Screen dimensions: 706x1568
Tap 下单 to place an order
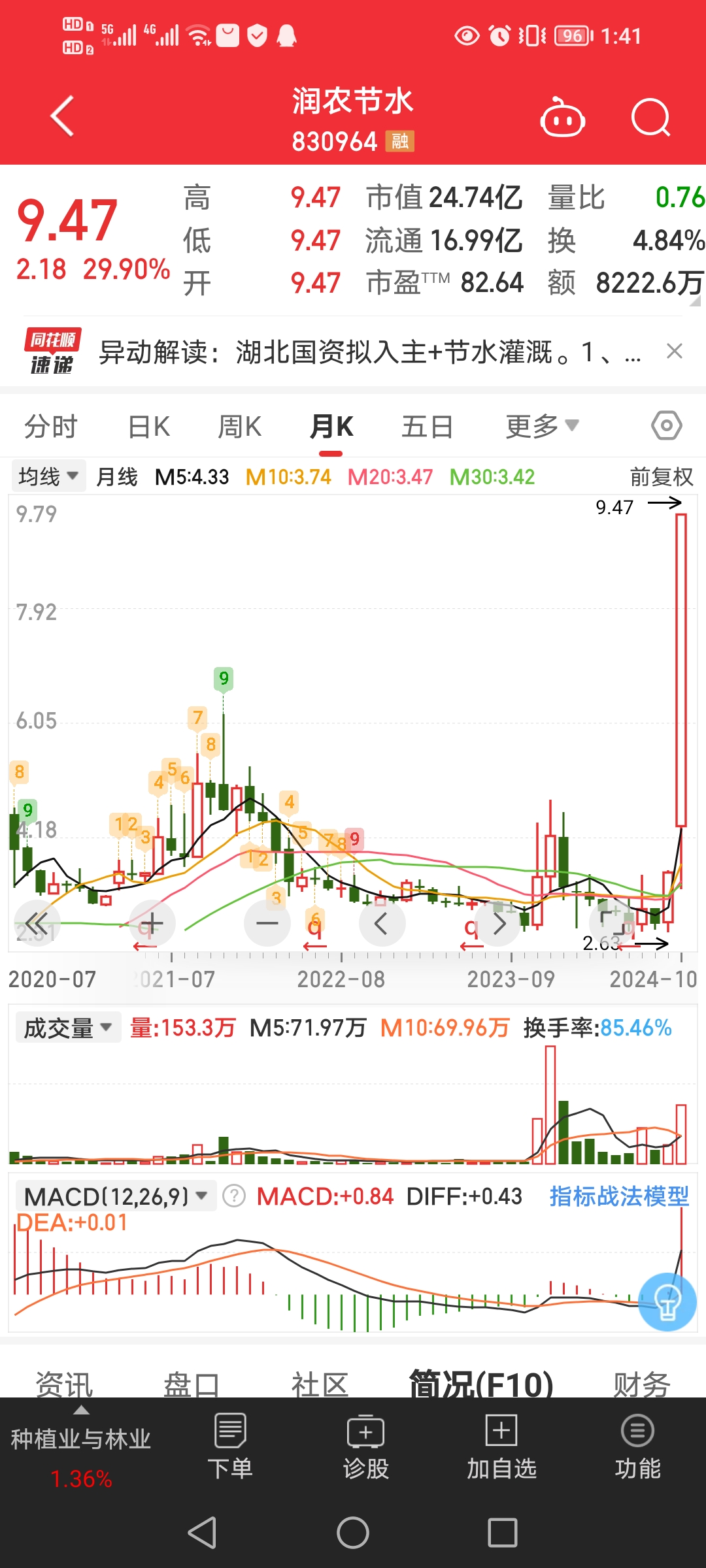[x=229, y=1446]
